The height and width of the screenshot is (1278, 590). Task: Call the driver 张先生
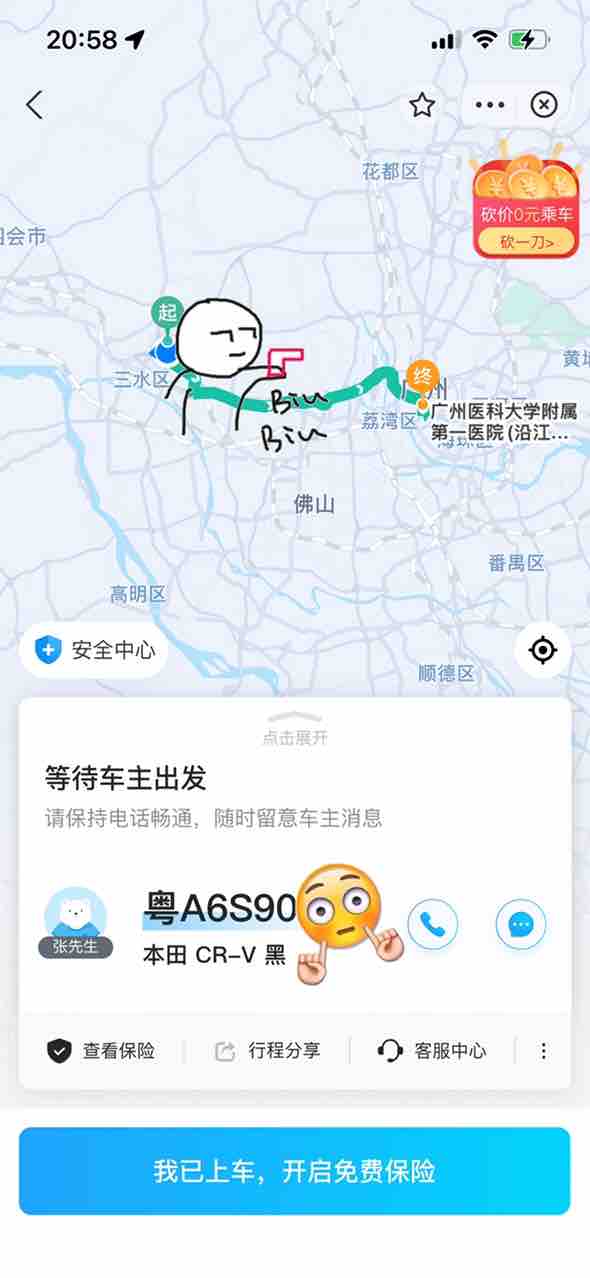[x=432, y=925]
